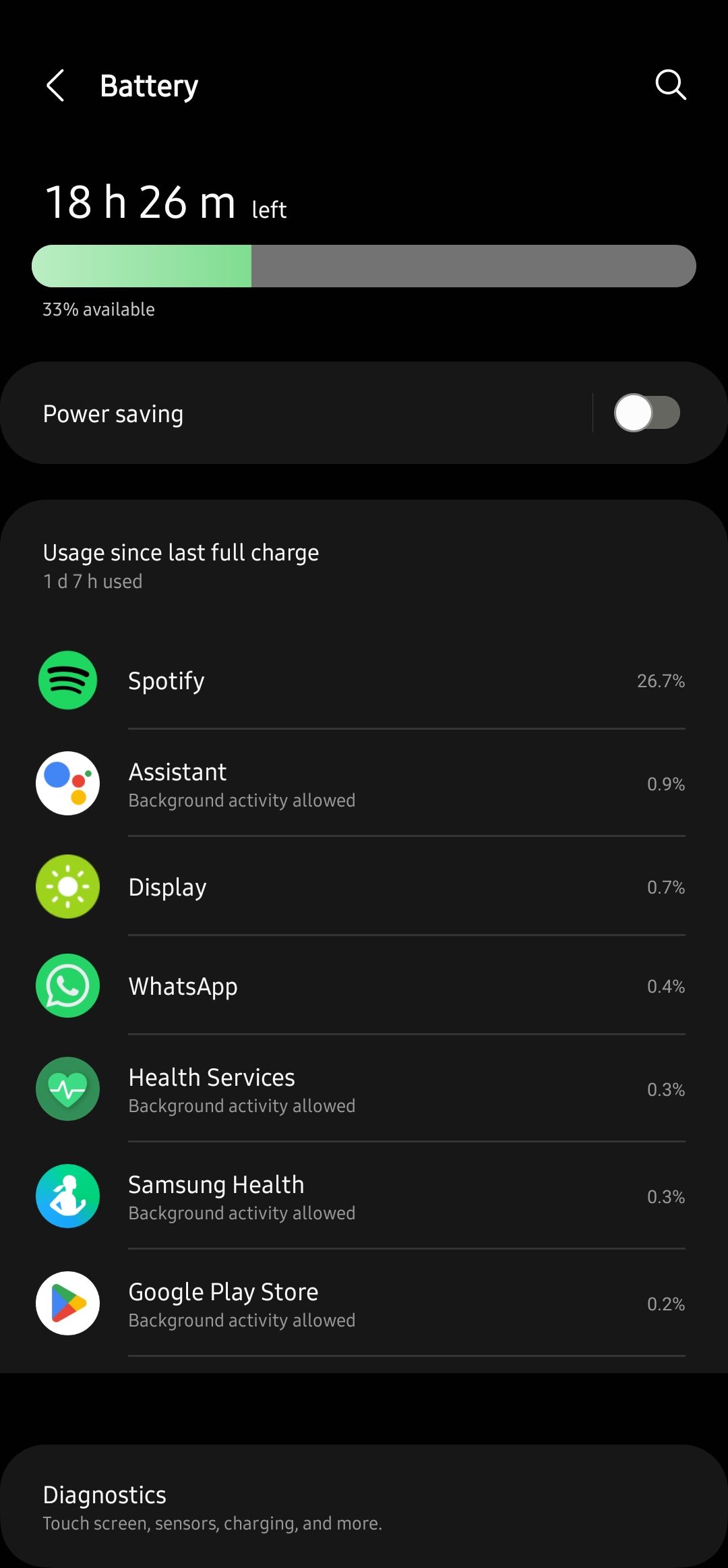
Task: Open the Samsung Health icon
Action: coord(67,1196)
